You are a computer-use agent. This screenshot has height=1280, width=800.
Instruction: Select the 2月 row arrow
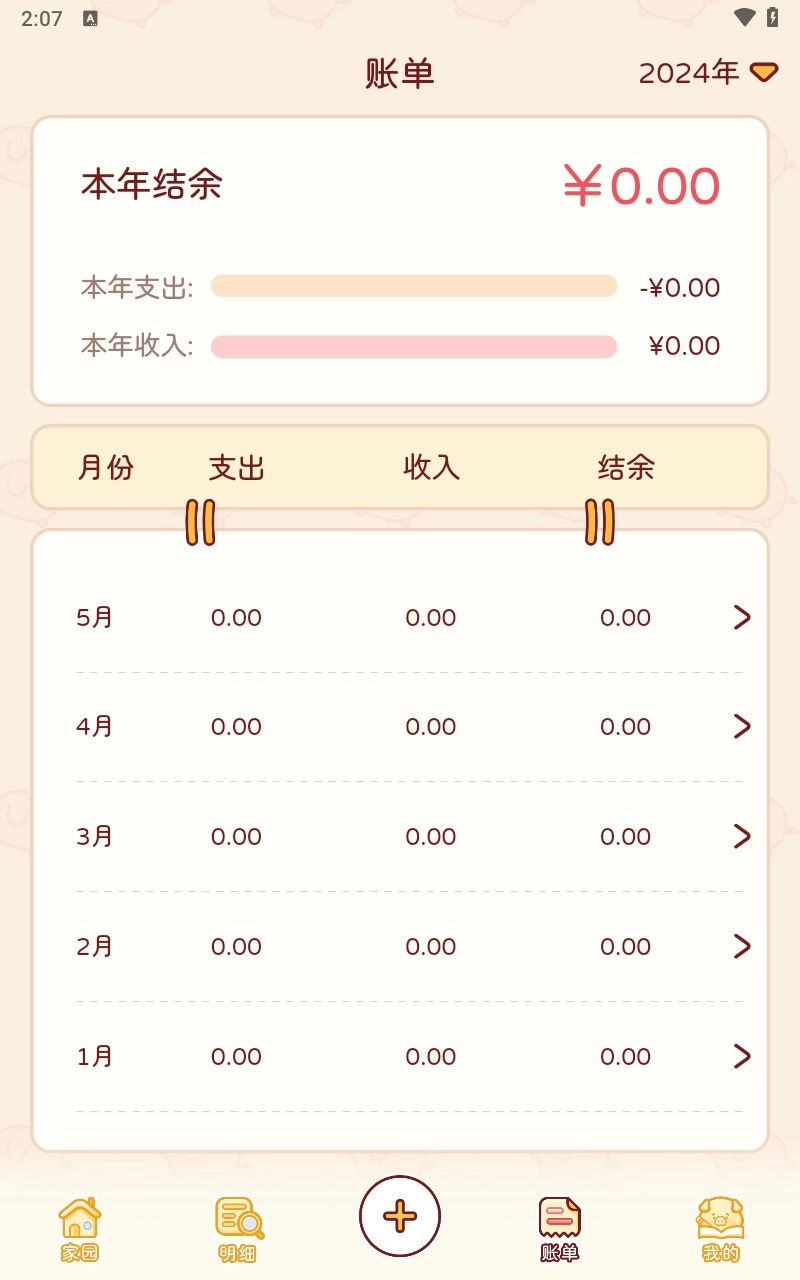click(741, 945)
